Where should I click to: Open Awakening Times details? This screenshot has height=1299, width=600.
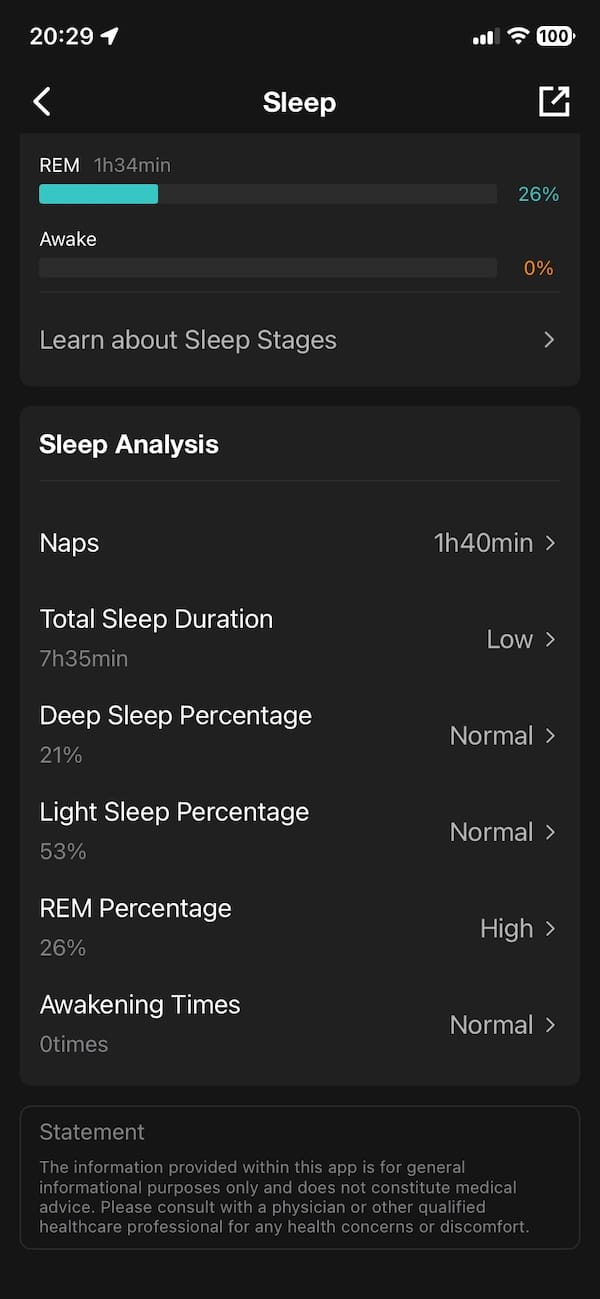click(x=298, y=1024)
